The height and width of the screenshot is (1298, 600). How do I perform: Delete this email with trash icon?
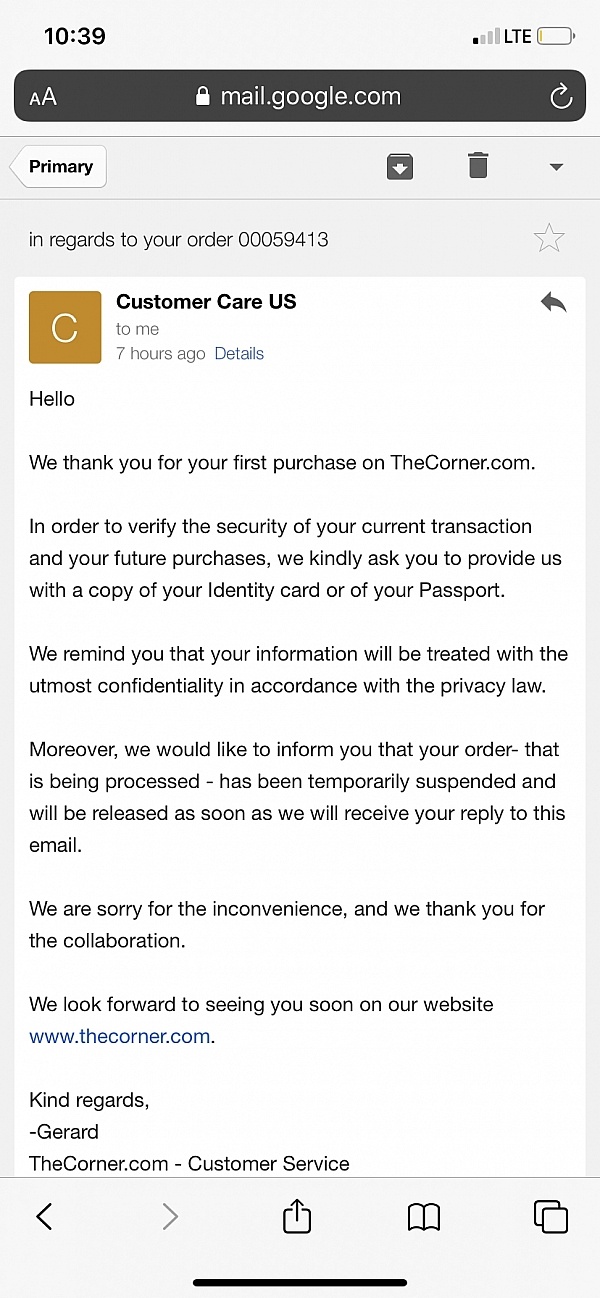point(478,165)
